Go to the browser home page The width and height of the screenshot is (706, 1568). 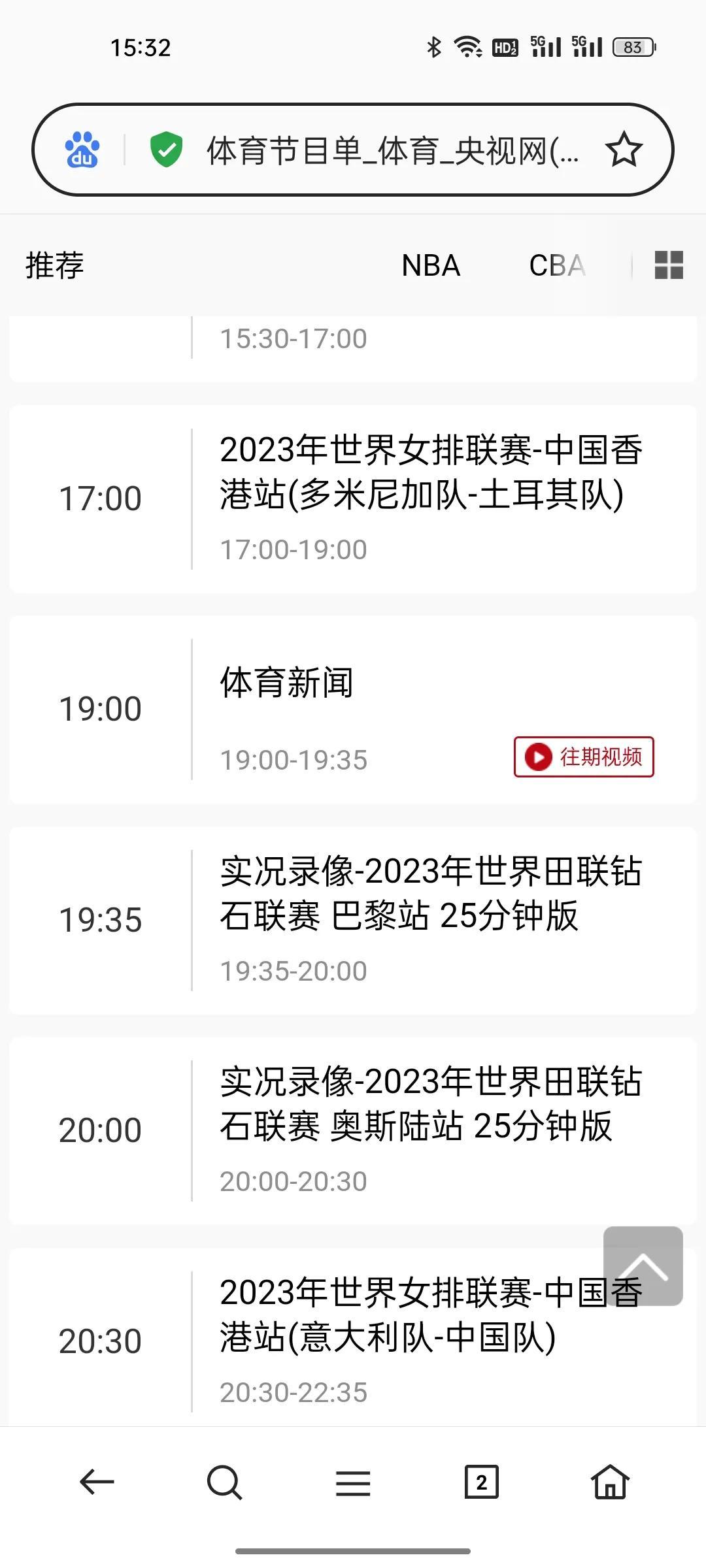point(611,1481)
